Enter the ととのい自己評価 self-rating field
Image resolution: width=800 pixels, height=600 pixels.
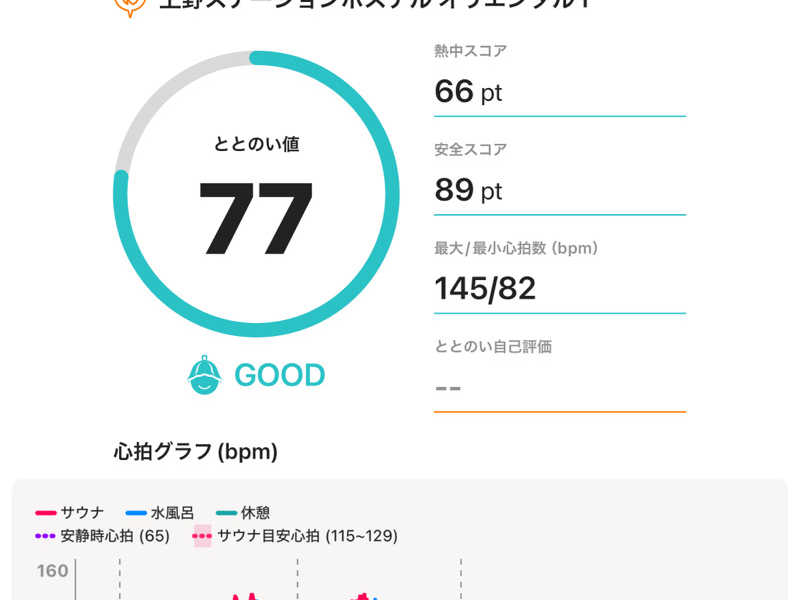click(x=559, y=386)
